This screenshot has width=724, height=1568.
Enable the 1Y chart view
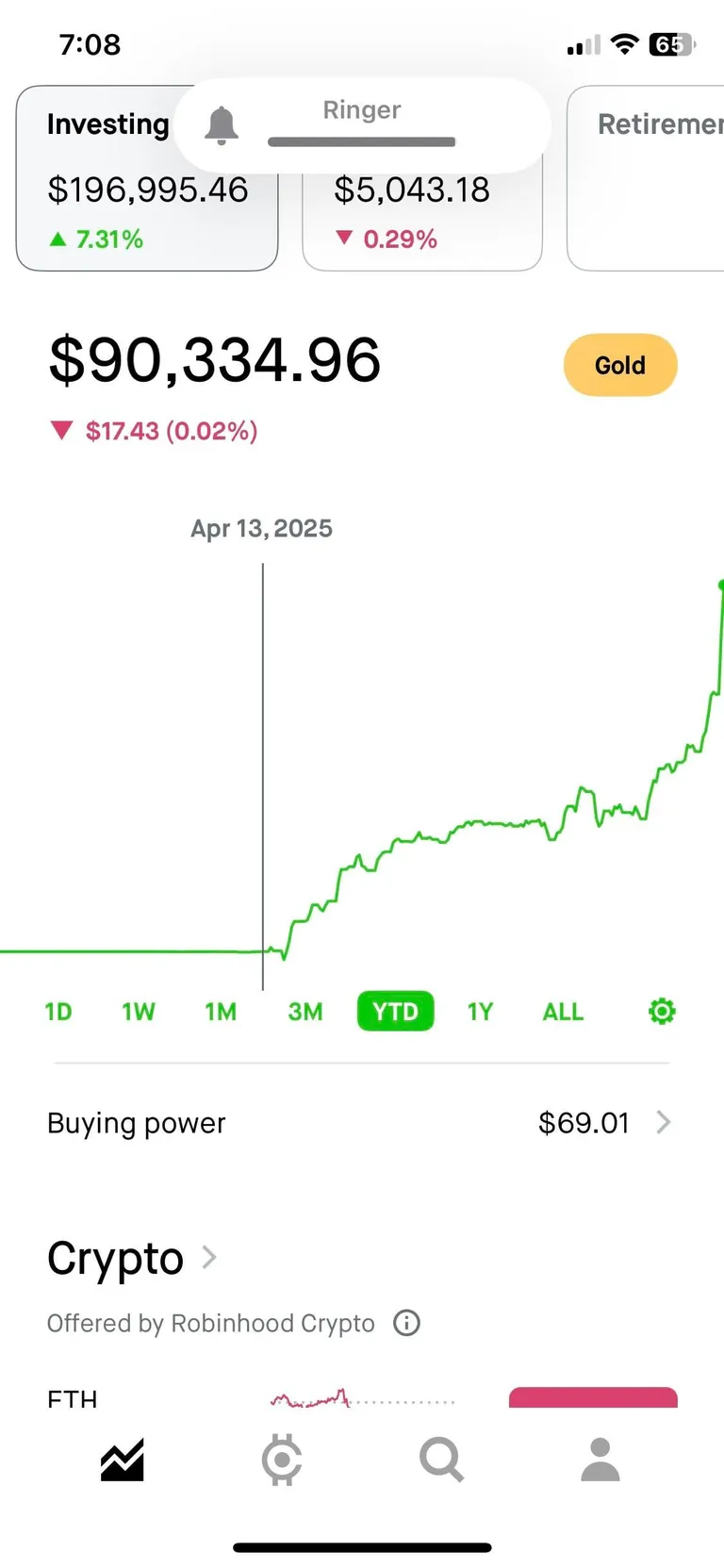click(480, 1011)
